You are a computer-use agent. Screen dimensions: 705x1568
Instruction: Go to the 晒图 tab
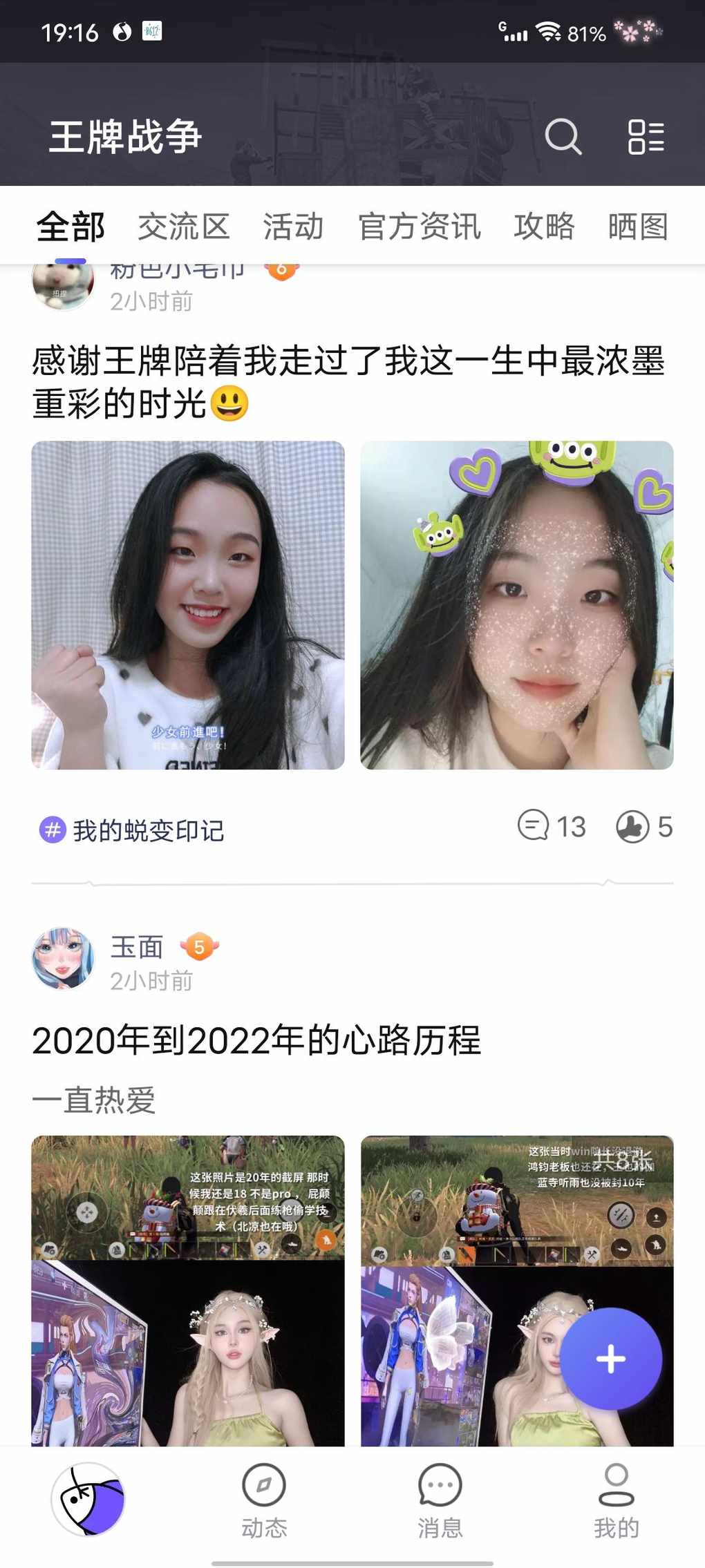pyautogui.click(x=638, y=226)
